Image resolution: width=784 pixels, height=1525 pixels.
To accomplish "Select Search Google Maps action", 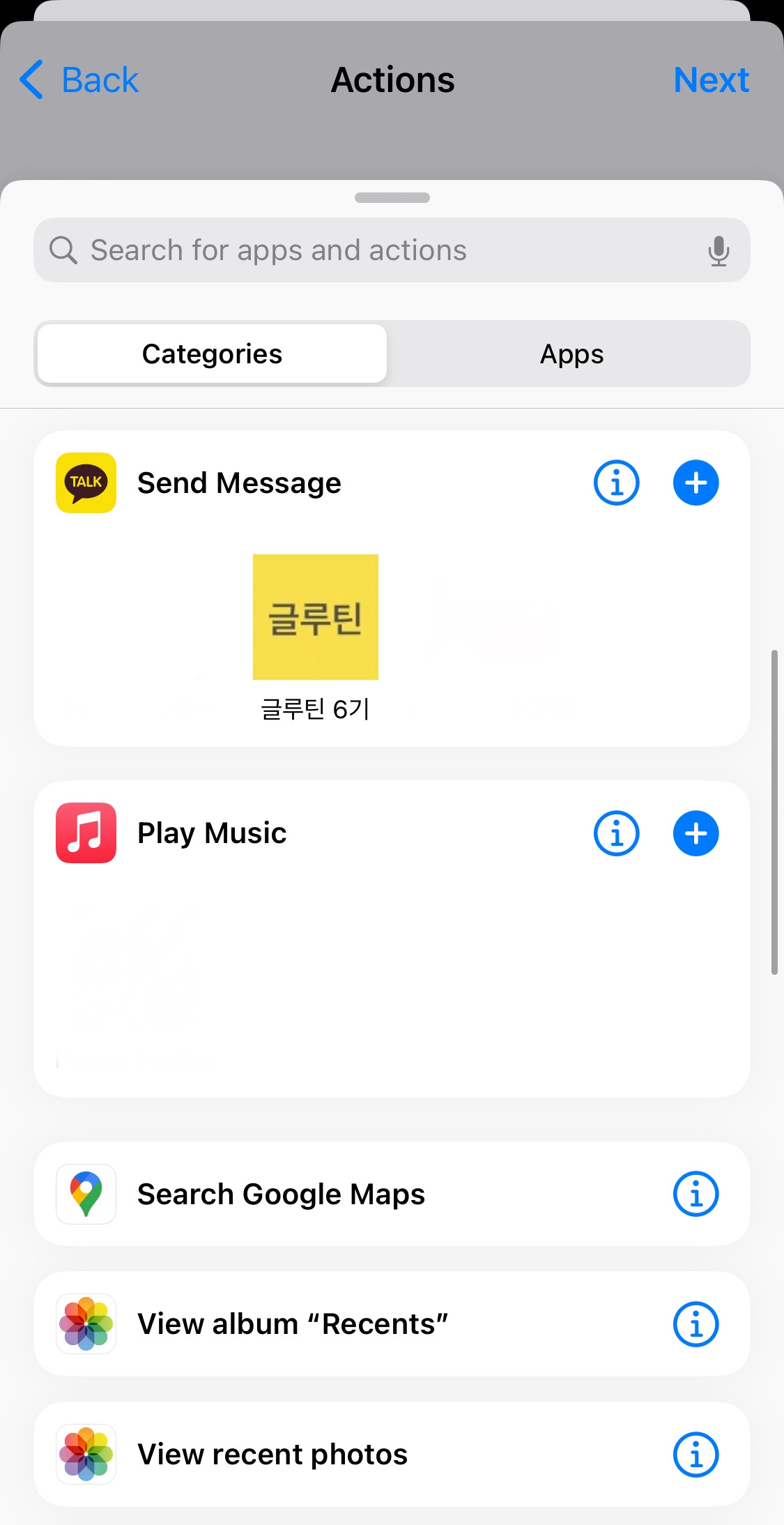I will click(392, 1194).
